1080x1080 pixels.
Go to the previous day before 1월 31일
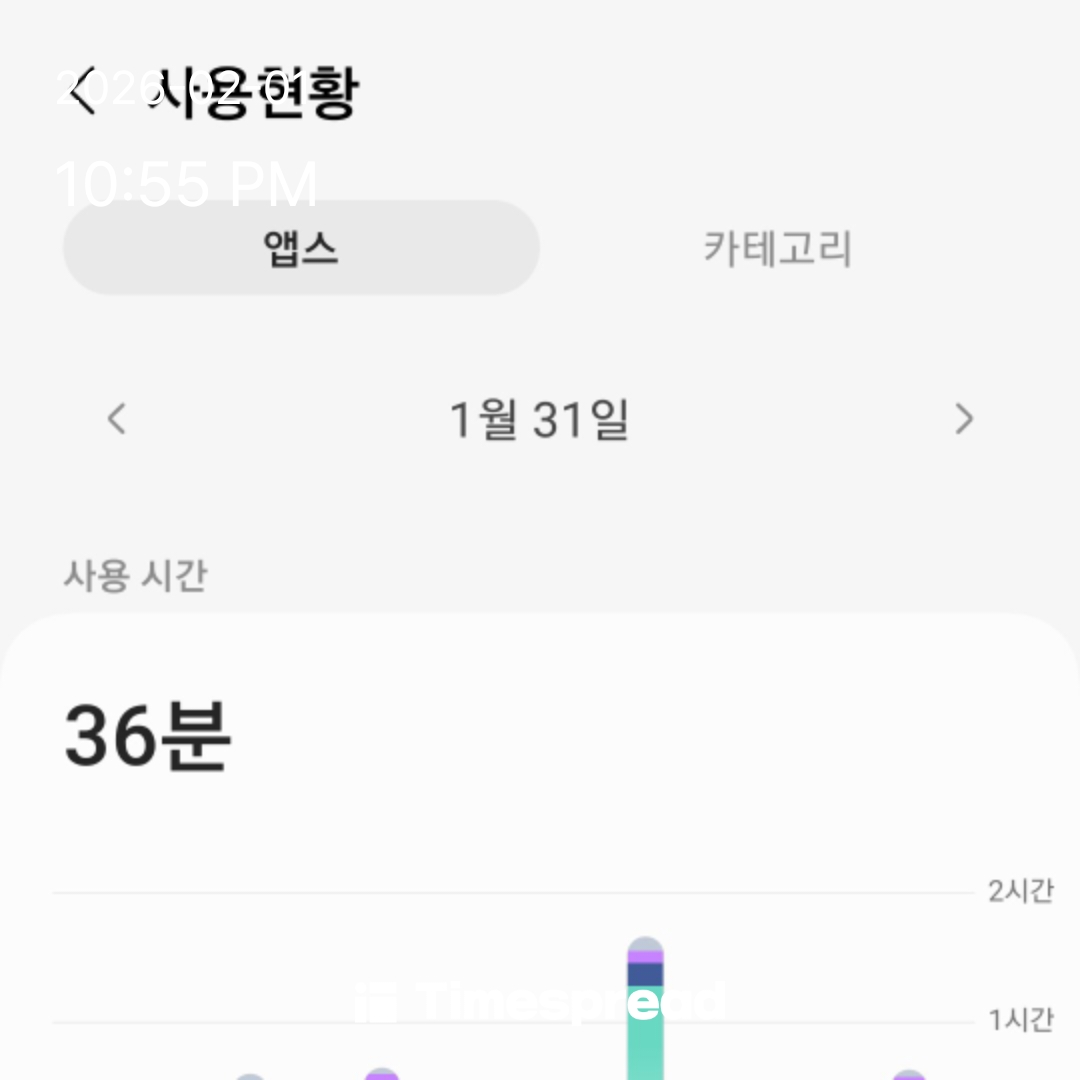click(117, 419)
